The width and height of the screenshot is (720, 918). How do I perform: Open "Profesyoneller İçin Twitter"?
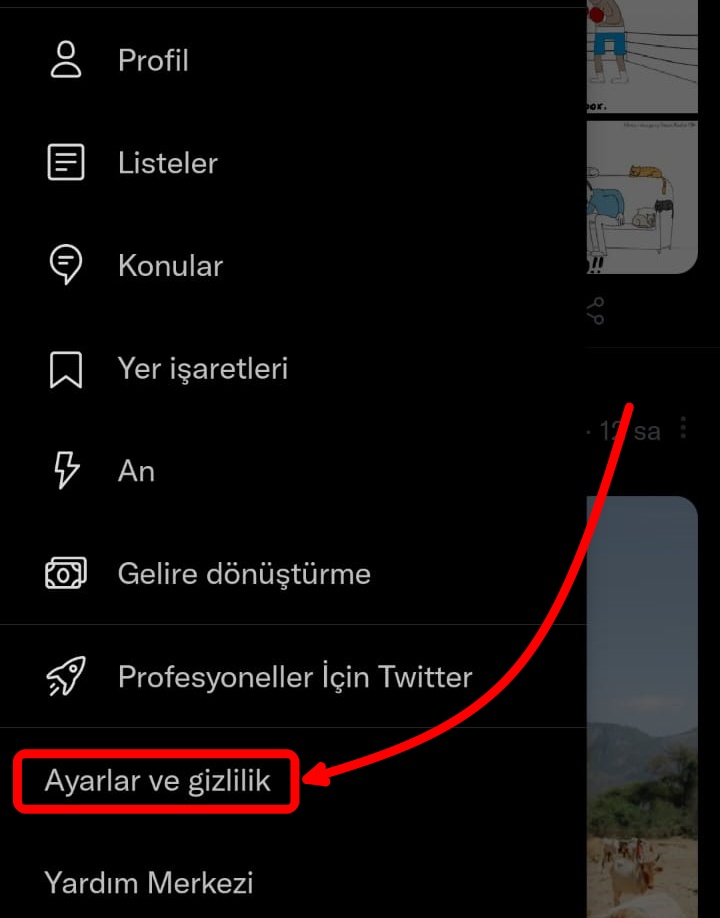(295, 677)
